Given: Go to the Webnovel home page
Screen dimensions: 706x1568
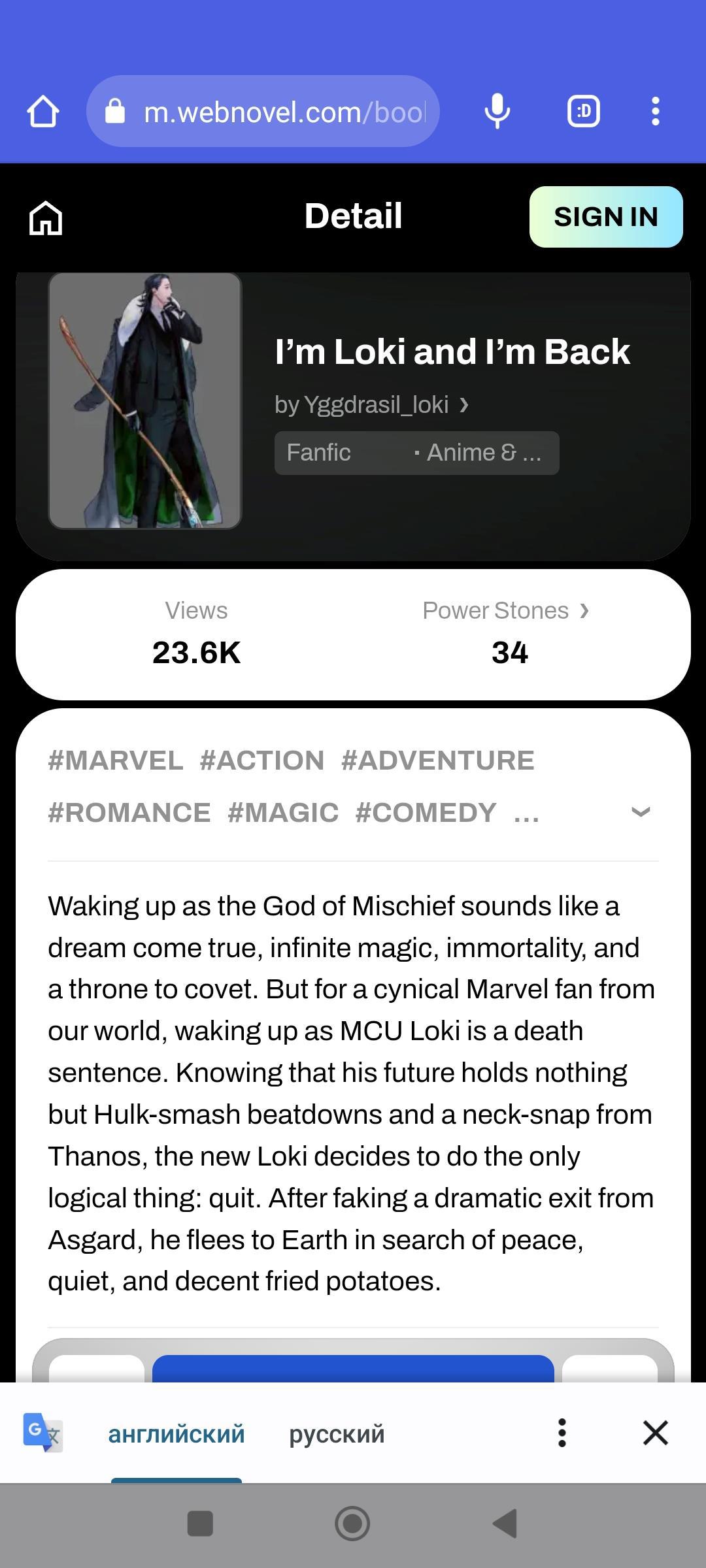Looking at the screenshot, I should click(46, 218).
